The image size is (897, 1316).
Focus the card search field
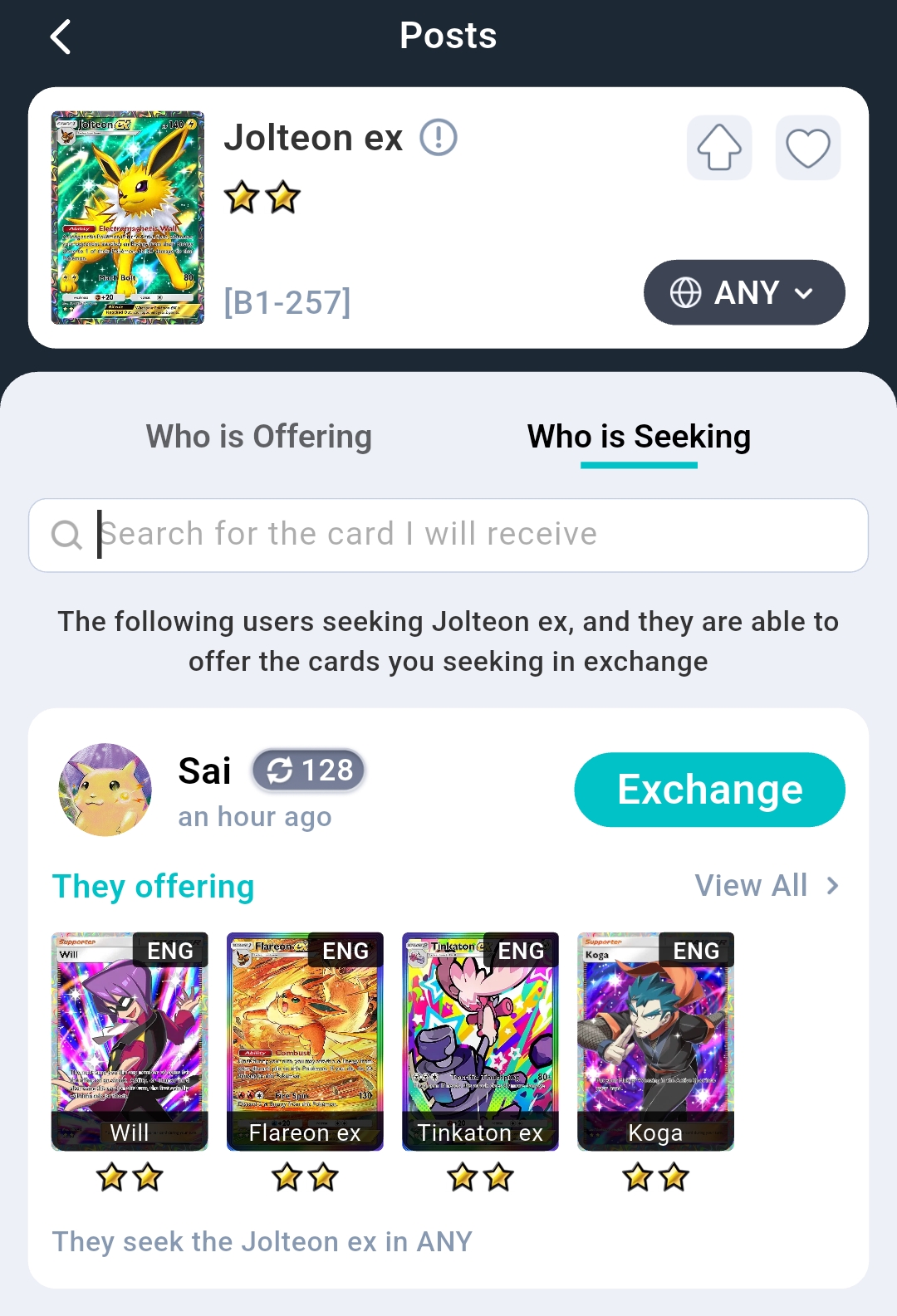448,535
